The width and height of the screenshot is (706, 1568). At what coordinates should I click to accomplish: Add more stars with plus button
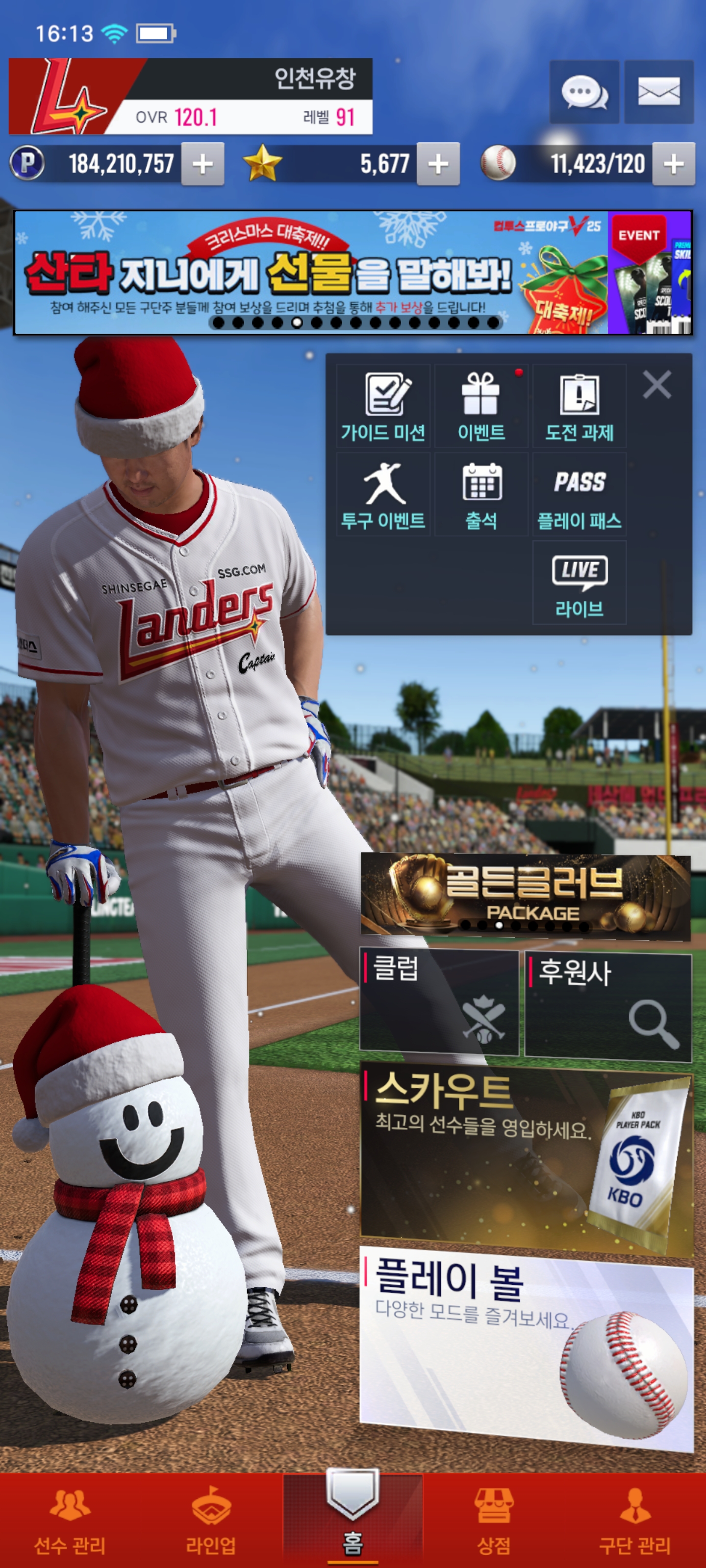tap(437, 164)
